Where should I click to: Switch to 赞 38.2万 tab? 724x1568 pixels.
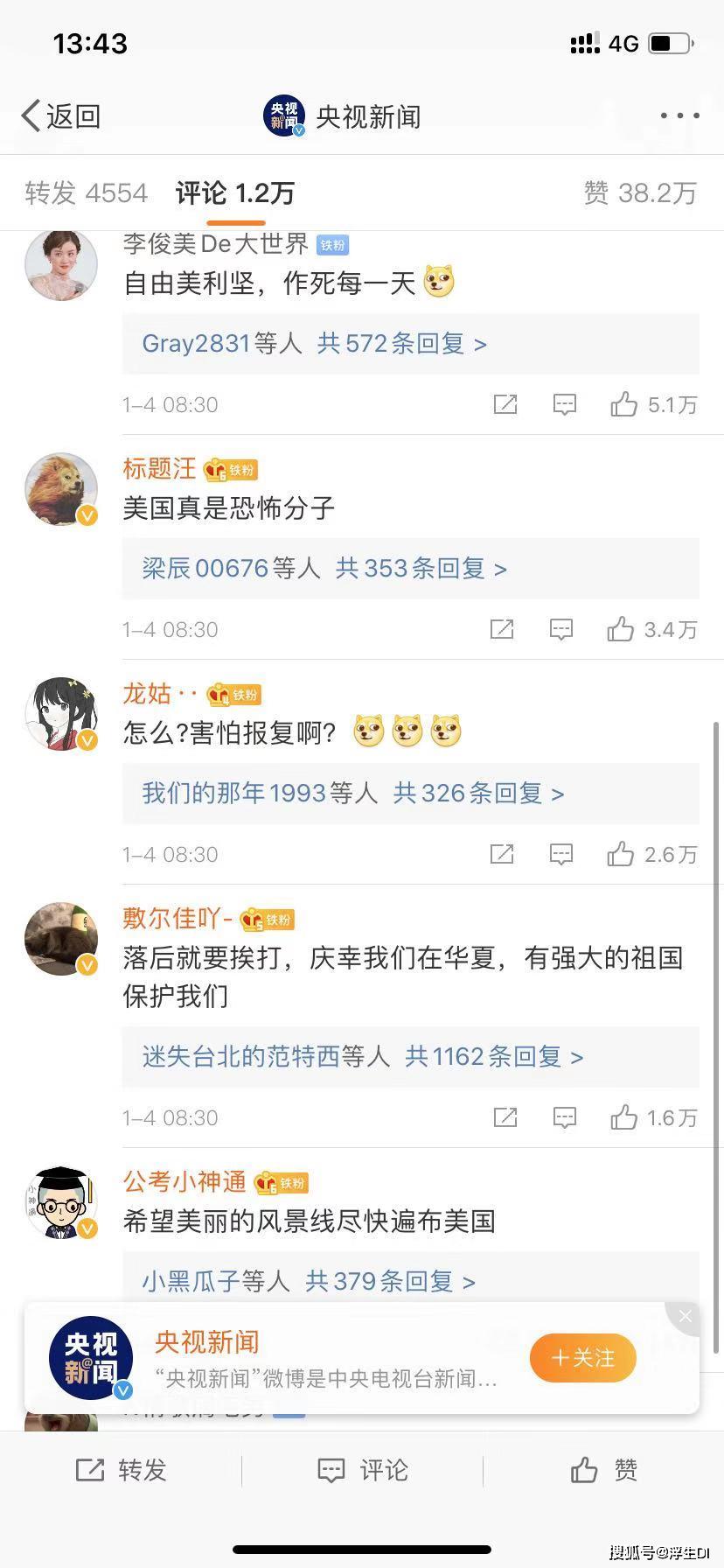(640, 192)
